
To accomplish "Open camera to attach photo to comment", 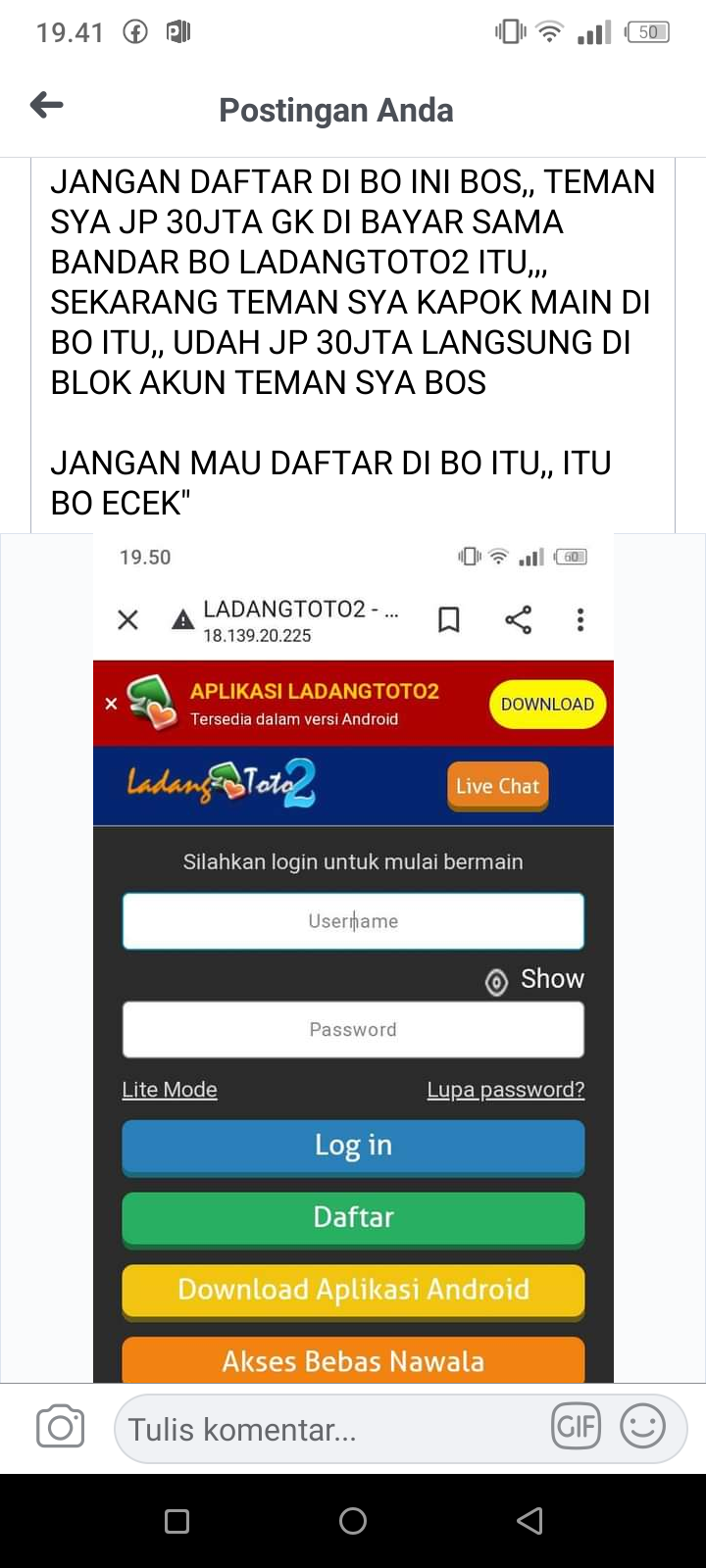I will (60, 1427).
